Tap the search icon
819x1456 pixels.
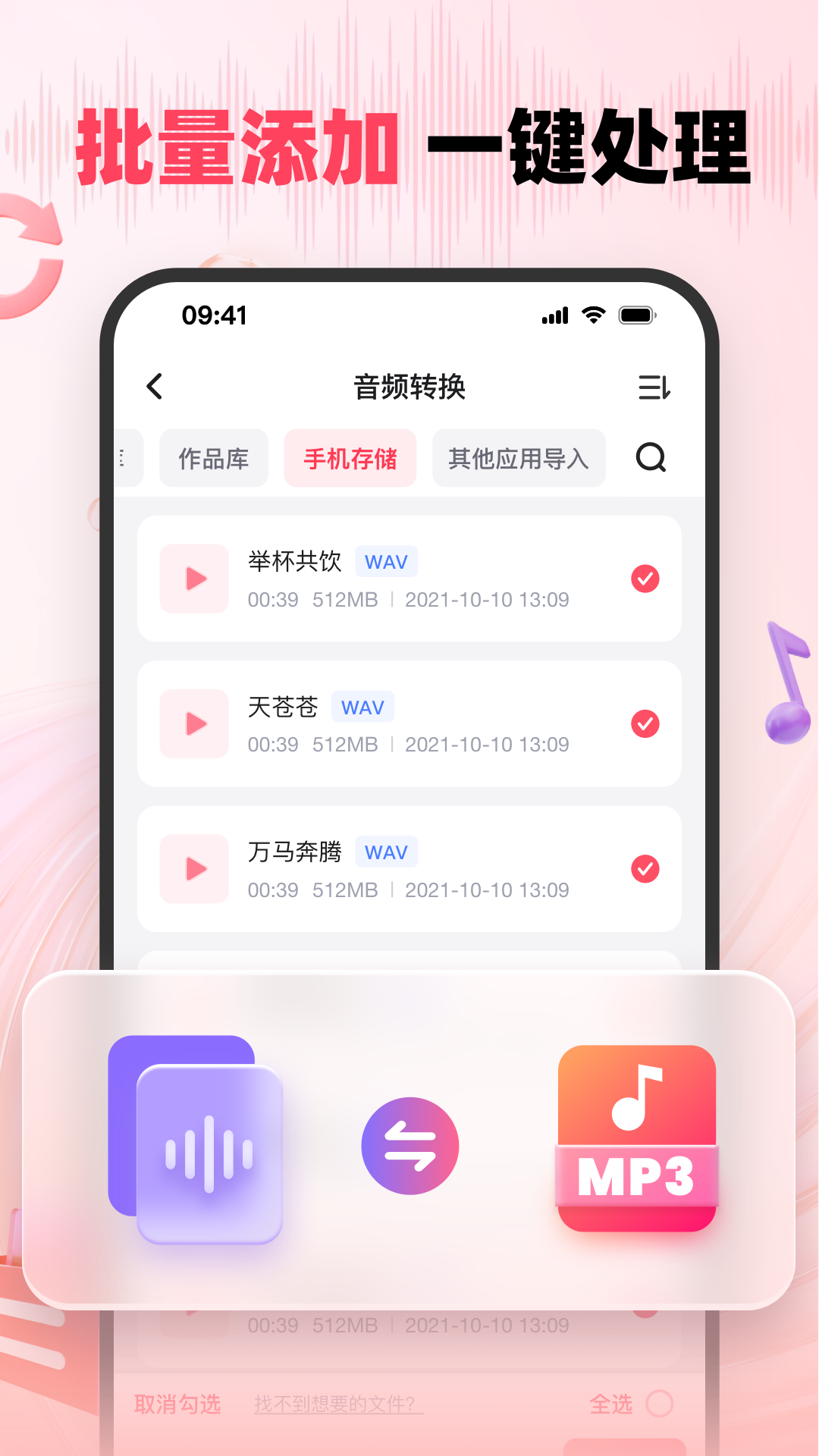point(651,458)
